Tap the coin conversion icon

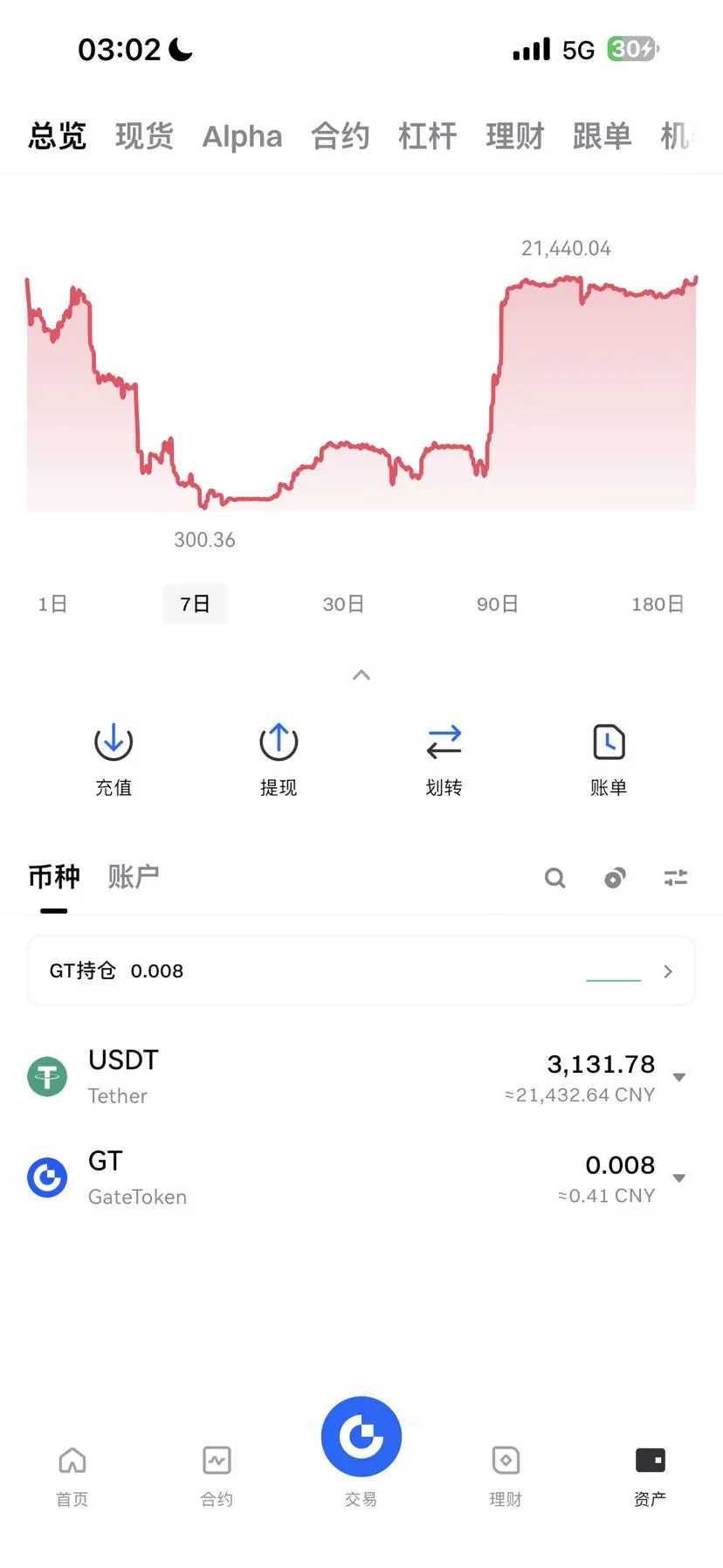point(616,878)
